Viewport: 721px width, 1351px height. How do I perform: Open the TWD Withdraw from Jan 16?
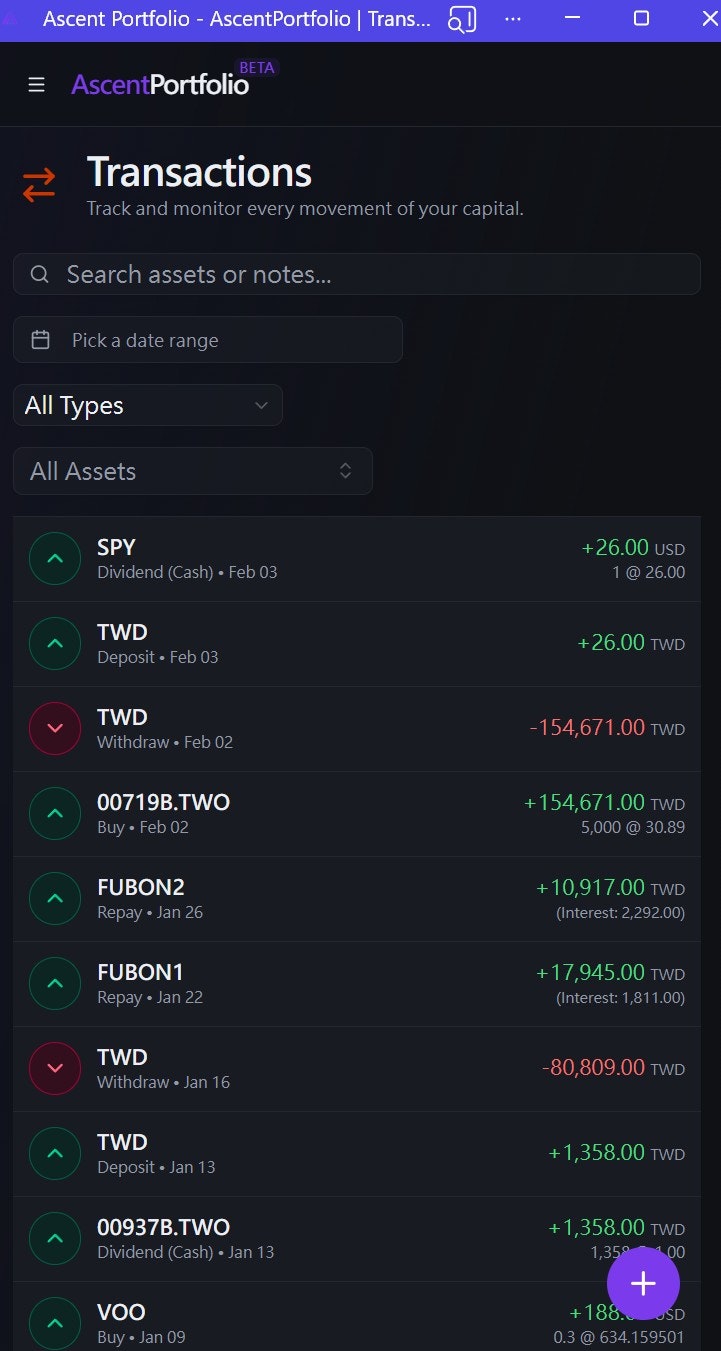click(357, 1069)
